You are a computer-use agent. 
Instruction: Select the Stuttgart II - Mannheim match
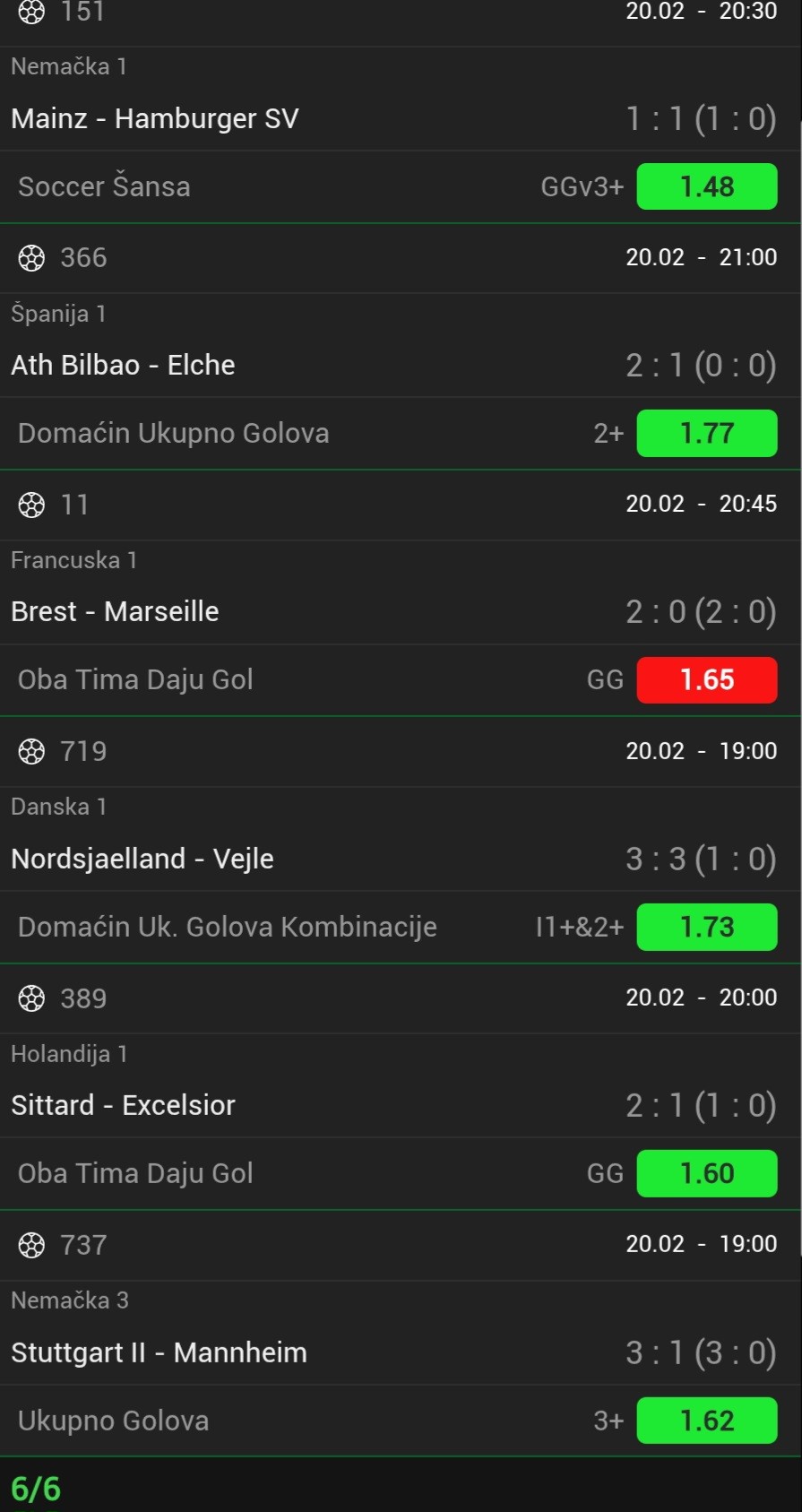coord(160,1352)
